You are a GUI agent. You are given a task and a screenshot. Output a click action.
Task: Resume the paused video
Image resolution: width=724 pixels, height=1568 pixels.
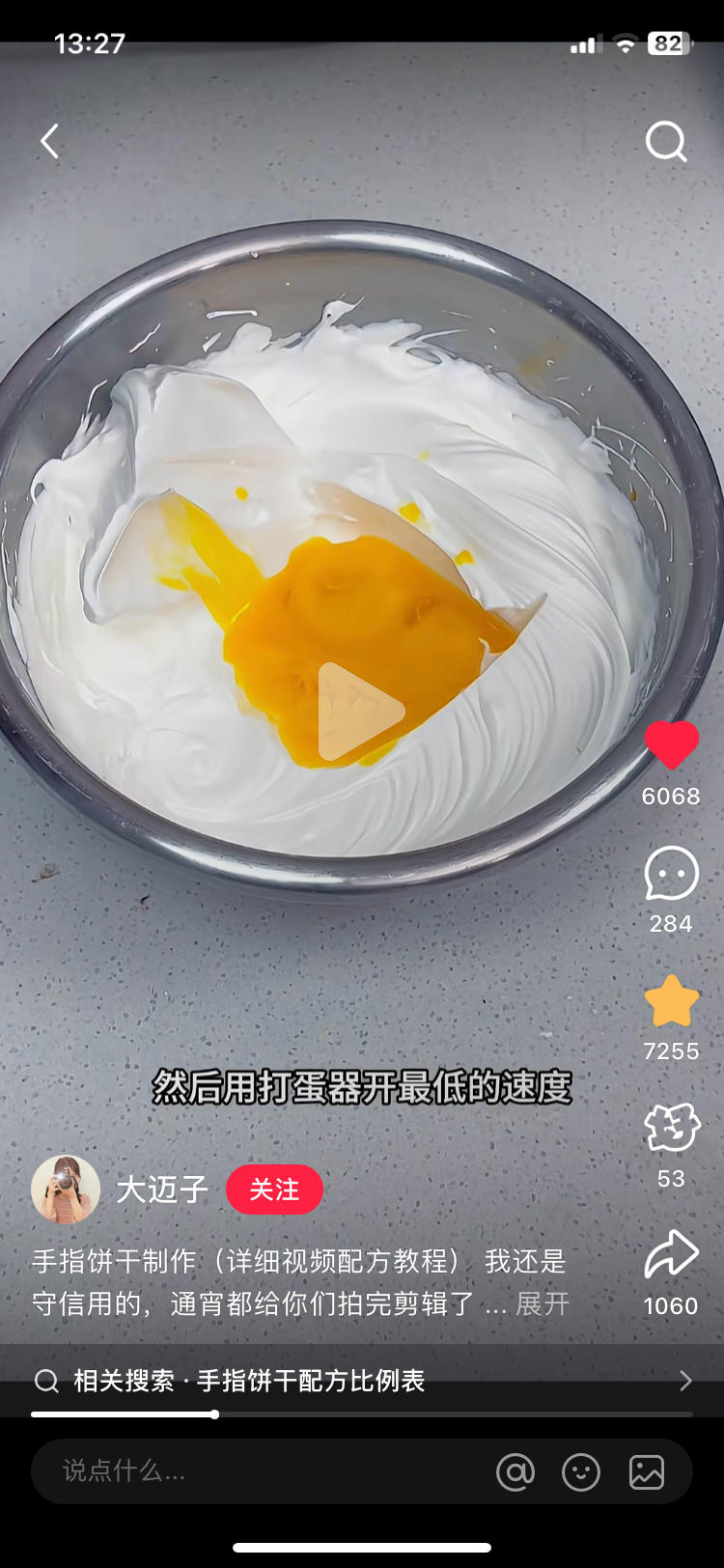[x=360, y=712]
